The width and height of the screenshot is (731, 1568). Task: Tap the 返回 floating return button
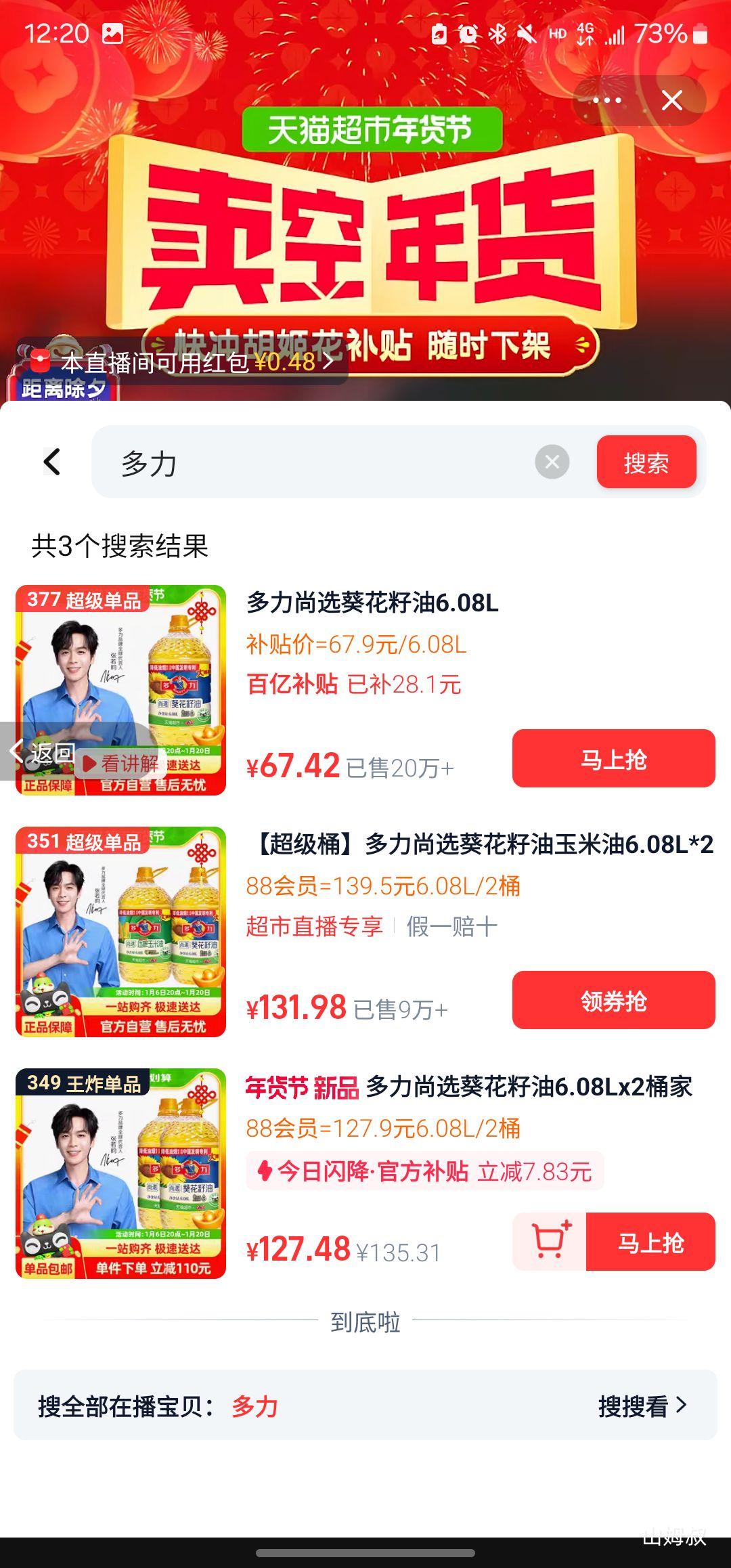(x=42, y=752)
